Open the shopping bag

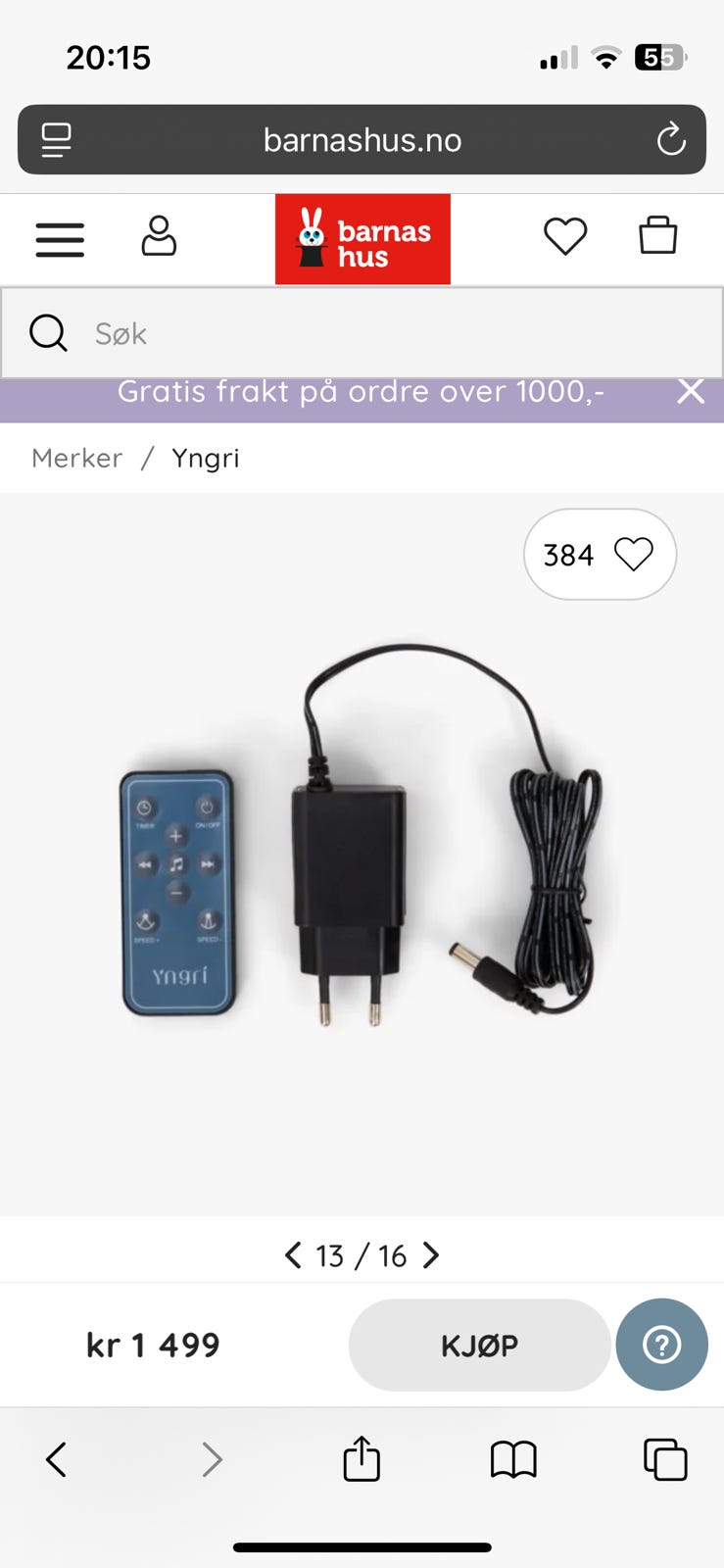(x=657, y=236)
